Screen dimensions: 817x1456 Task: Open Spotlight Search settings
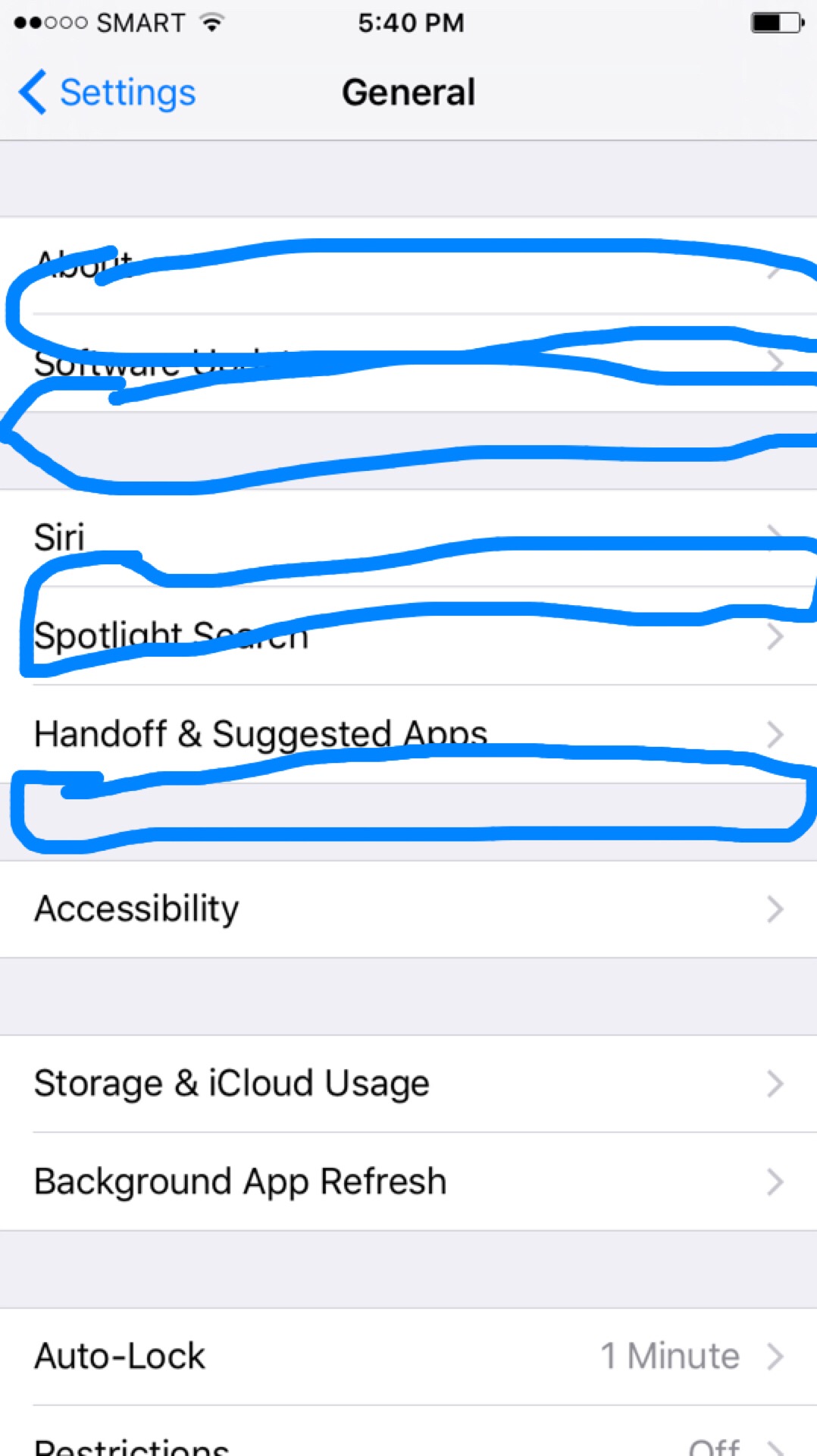click(409, 635)
